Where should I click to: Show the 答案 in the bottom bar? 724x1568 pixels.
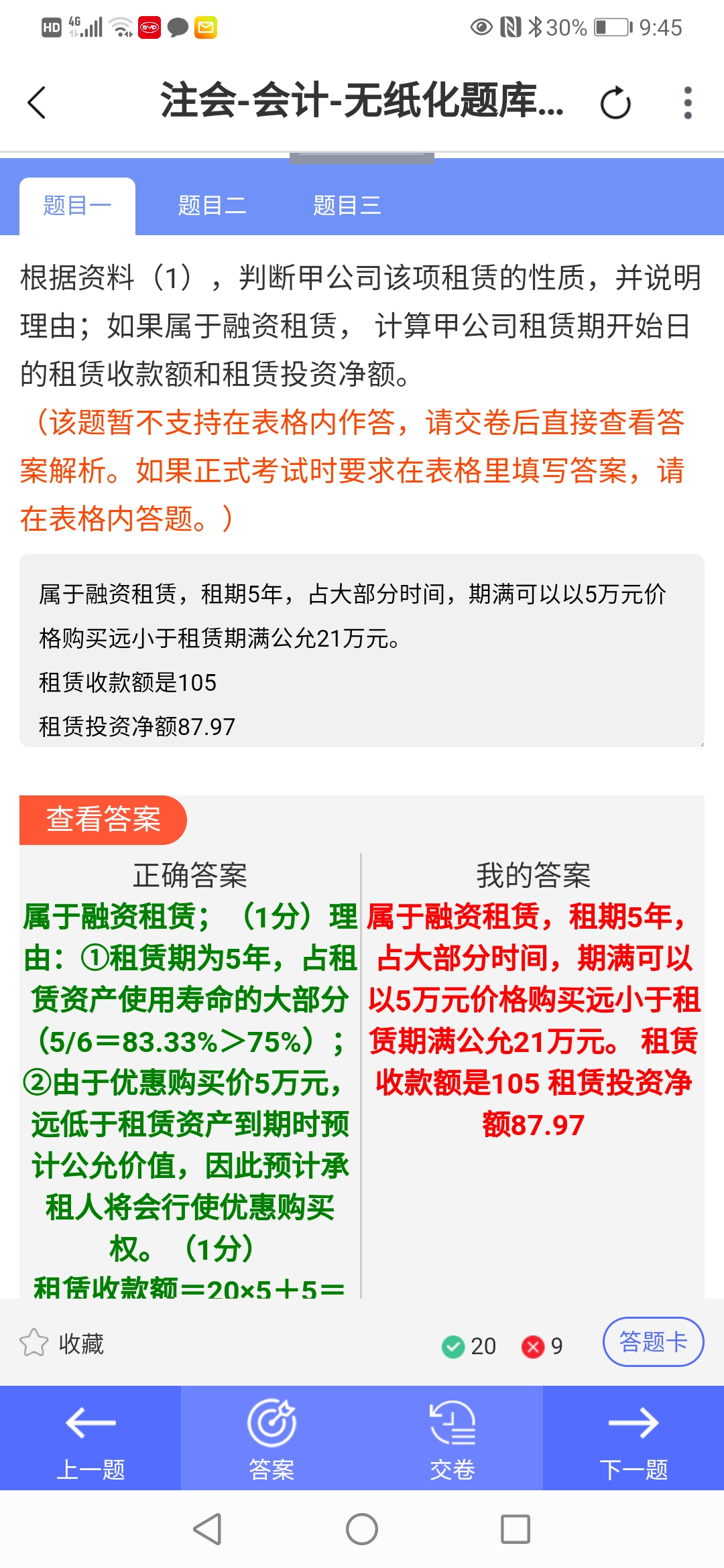click(x=271, y=1438)
